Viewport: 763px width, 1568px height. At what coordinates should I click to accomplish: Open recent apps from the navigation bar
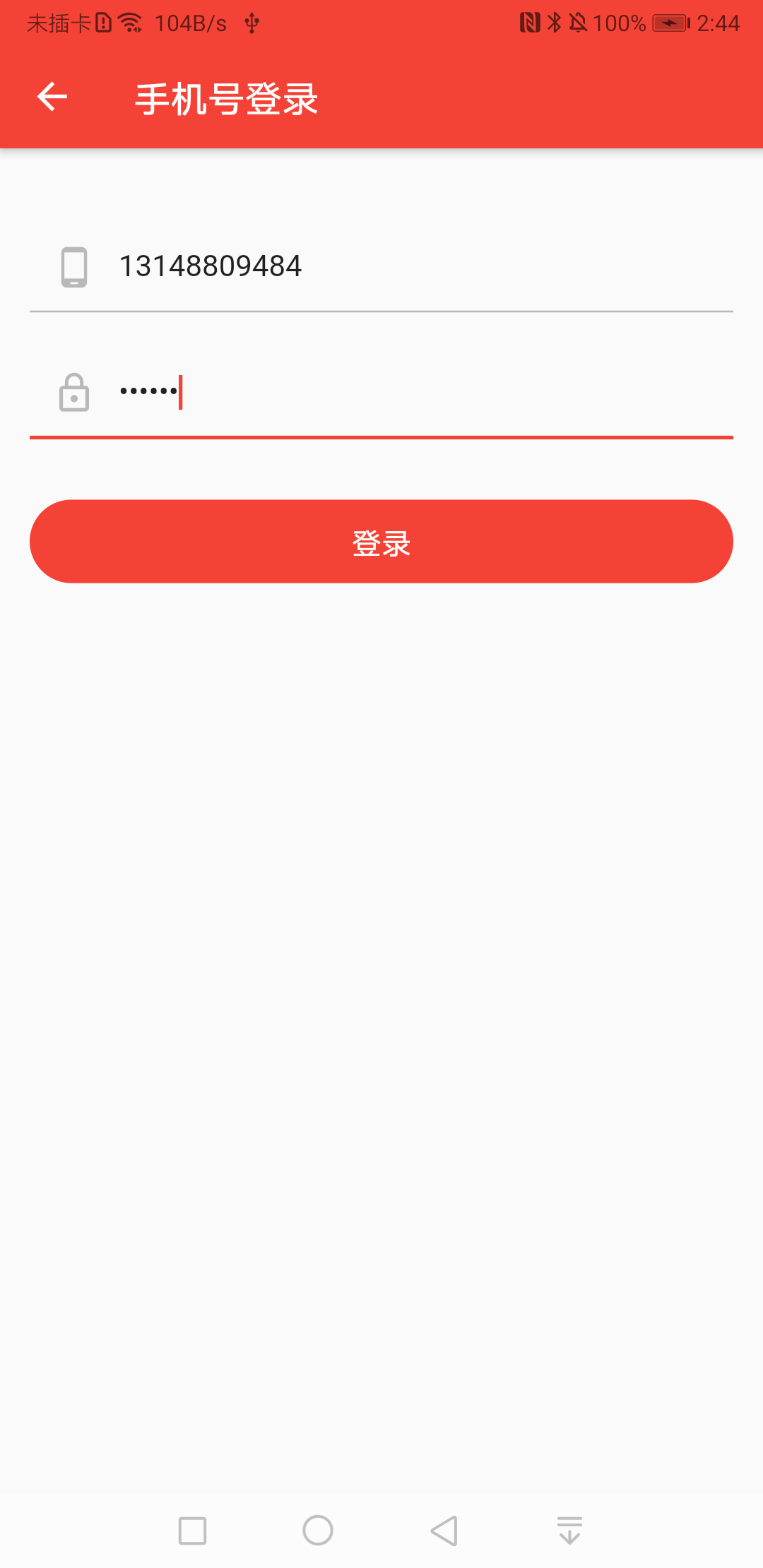[192, 1531]
